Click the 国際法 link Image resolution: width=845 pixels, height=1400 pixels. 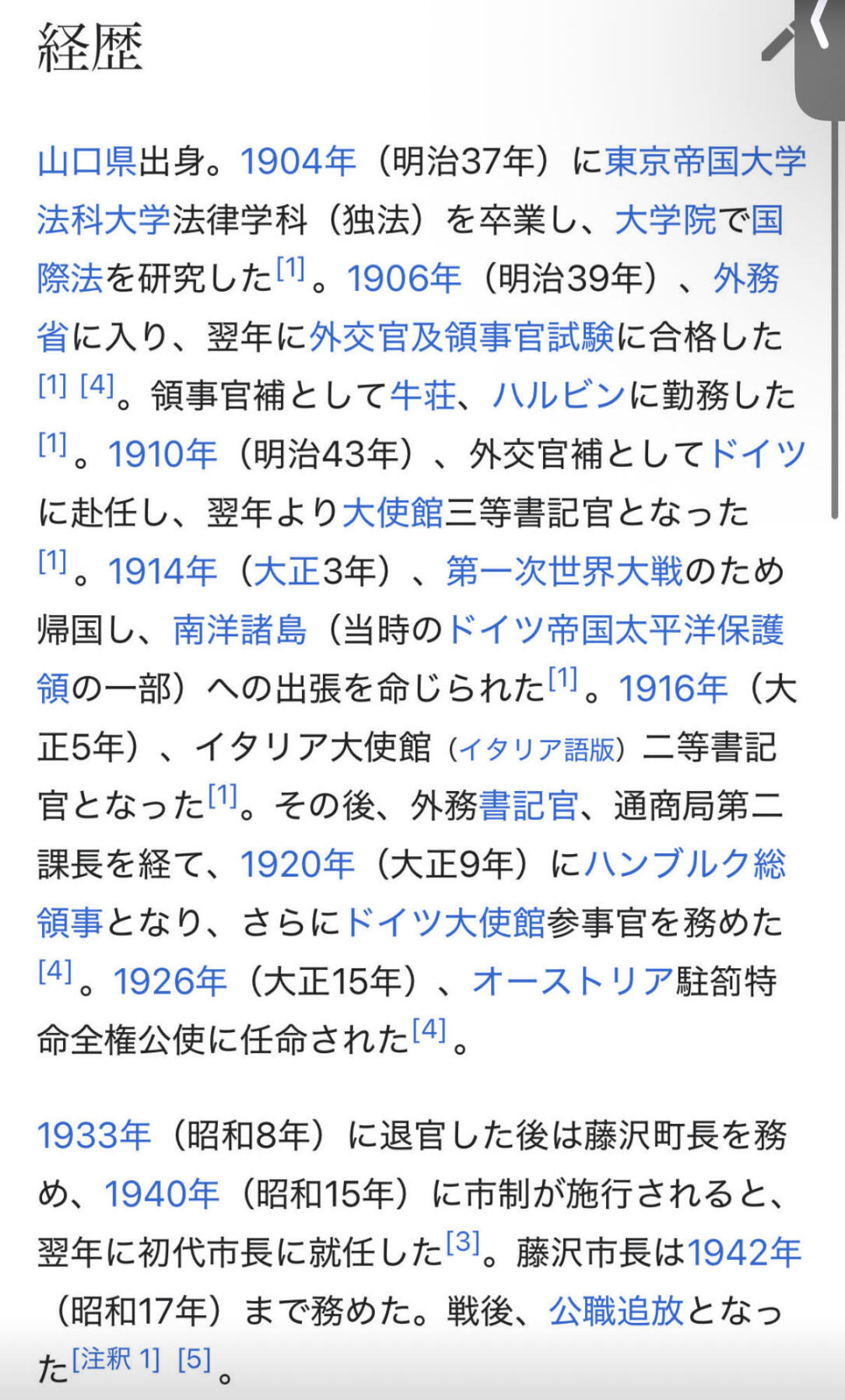point(70,276)
